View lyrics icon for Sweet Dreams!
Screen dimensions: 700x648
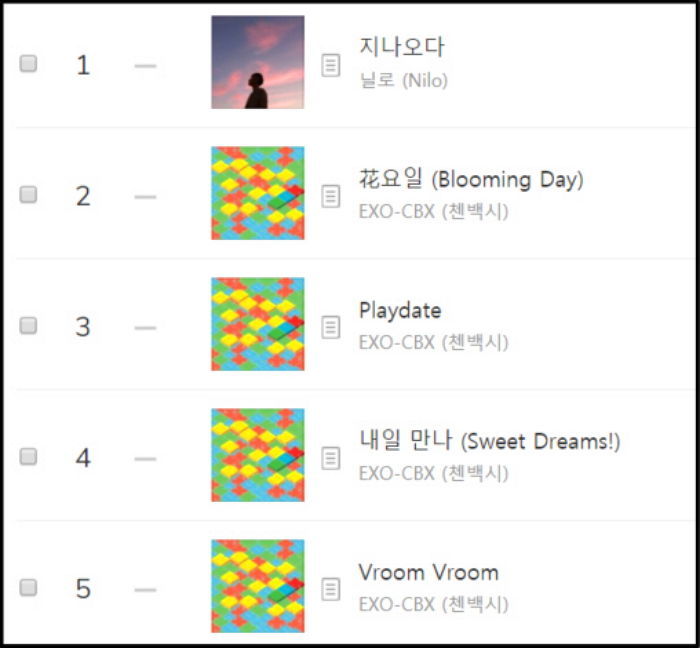[330, 458]
